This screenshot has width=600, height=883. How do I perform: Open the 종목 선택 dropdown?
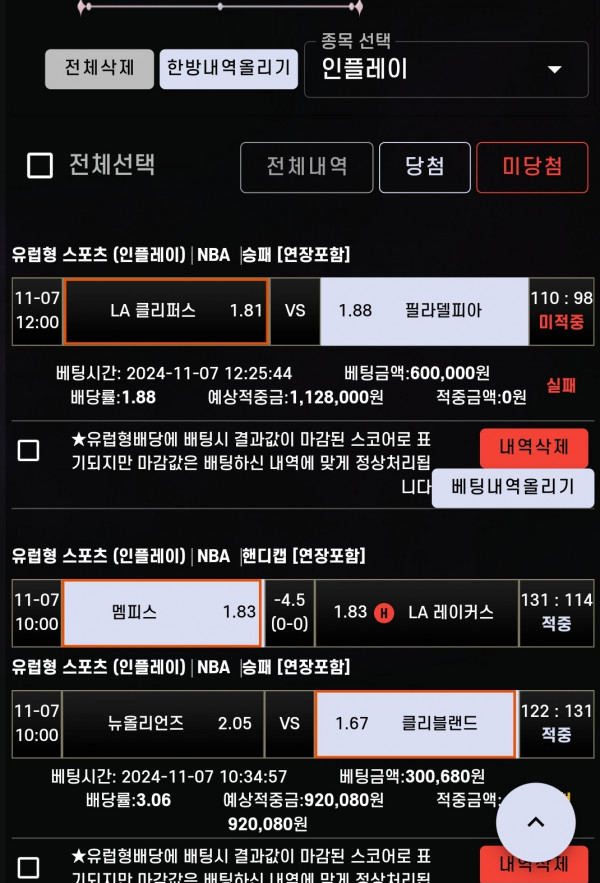click(x=445, y=70)
